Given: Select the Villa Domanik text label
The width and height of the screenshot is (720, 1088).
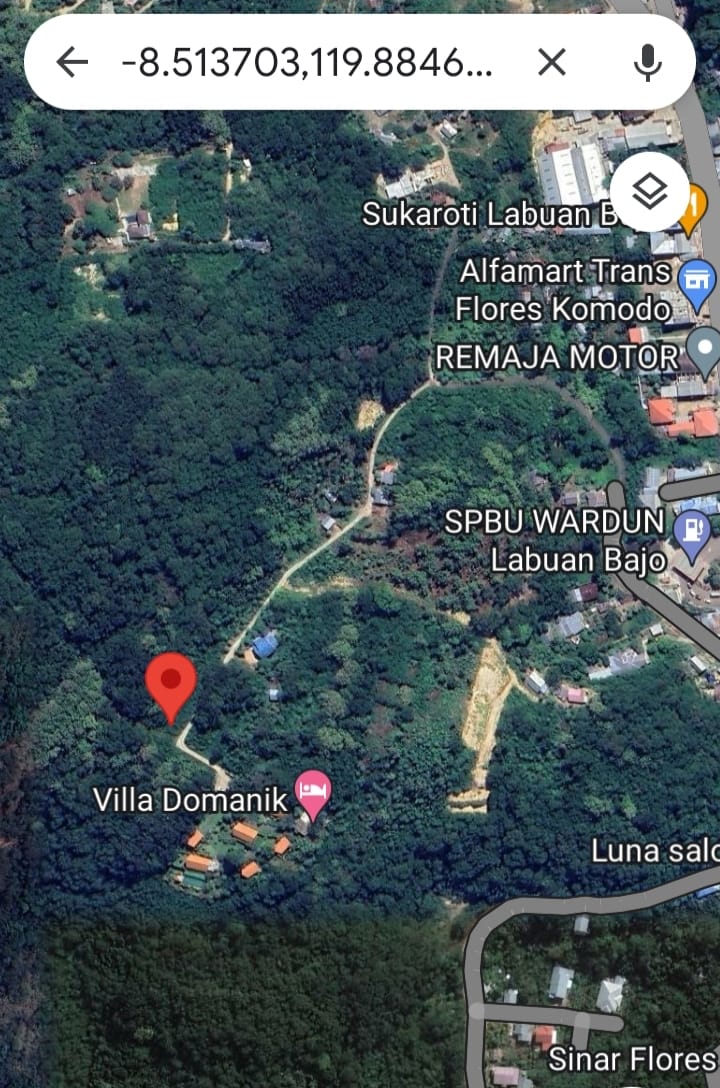Looking at the screenshot, I should (190, 799).
